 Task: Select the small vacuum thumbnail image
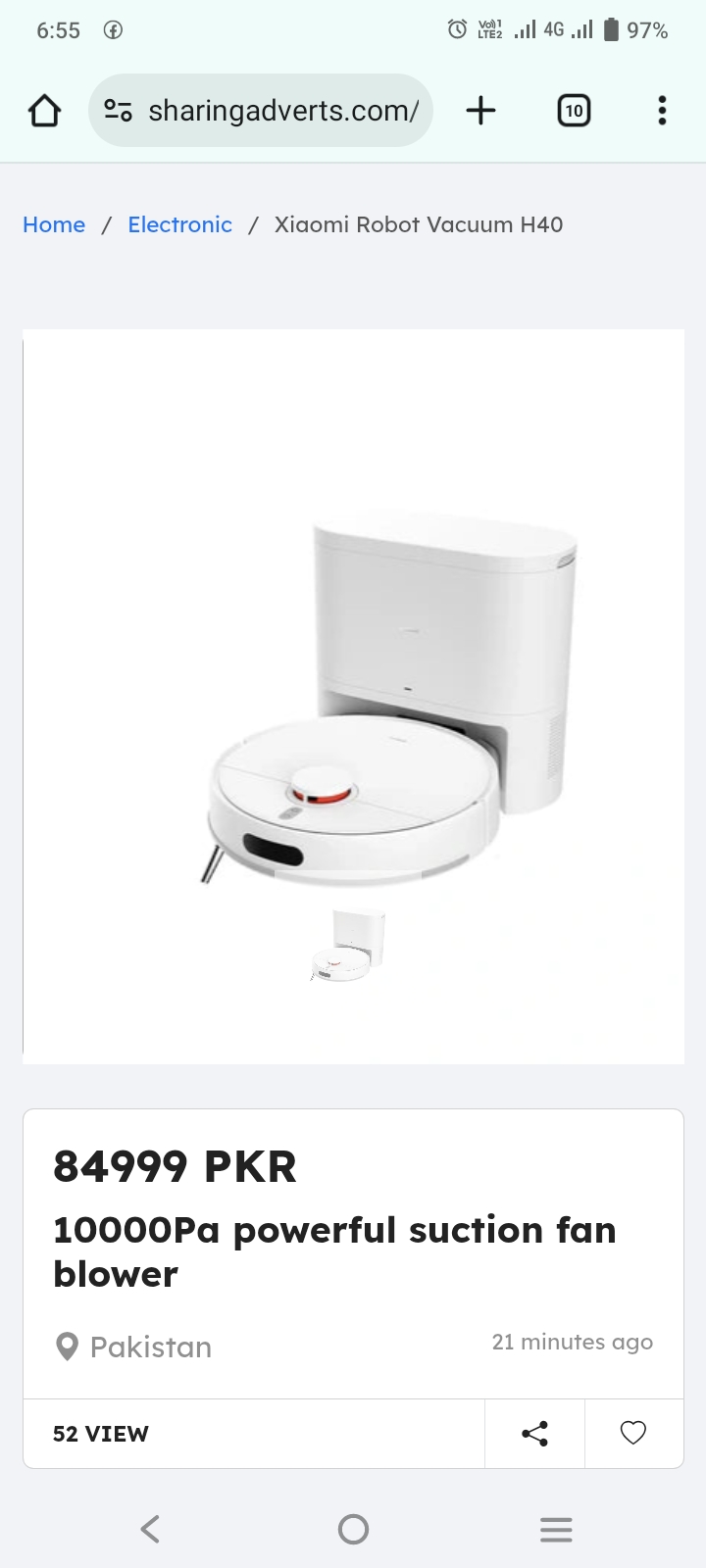coord(349,945)
